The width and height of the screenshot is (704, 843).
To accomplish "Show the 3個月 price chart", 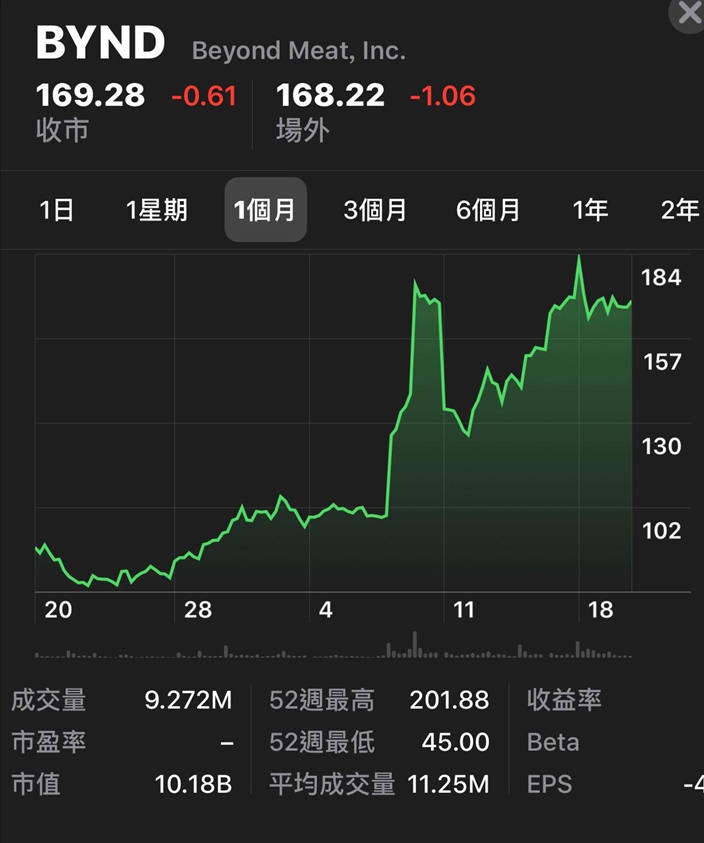I will click(375, 210).
